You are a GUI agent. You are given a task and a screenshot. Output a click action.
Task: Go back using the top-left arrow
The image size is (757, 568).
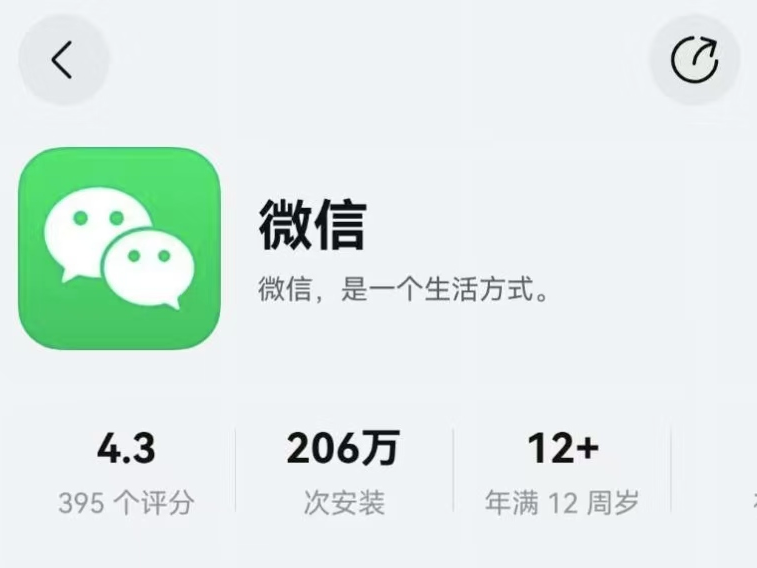pos(63,60)
